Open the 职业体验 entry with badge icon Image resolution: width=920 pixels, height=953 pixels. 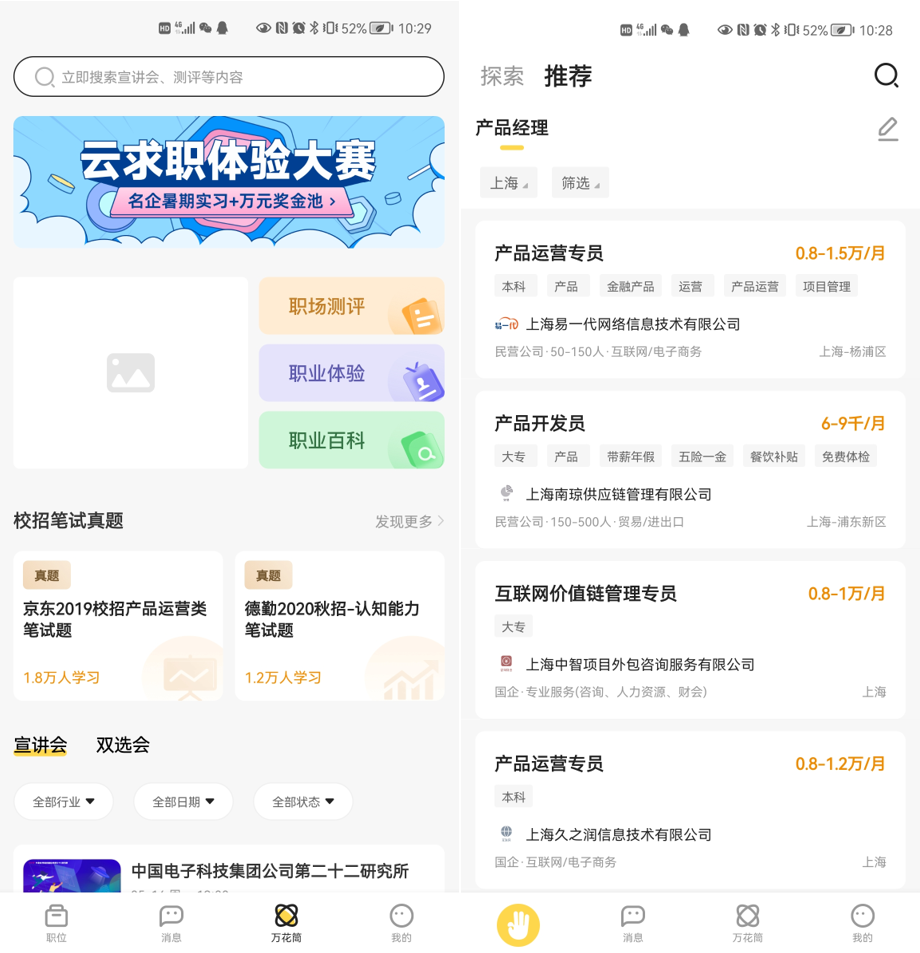coord(351,373)
